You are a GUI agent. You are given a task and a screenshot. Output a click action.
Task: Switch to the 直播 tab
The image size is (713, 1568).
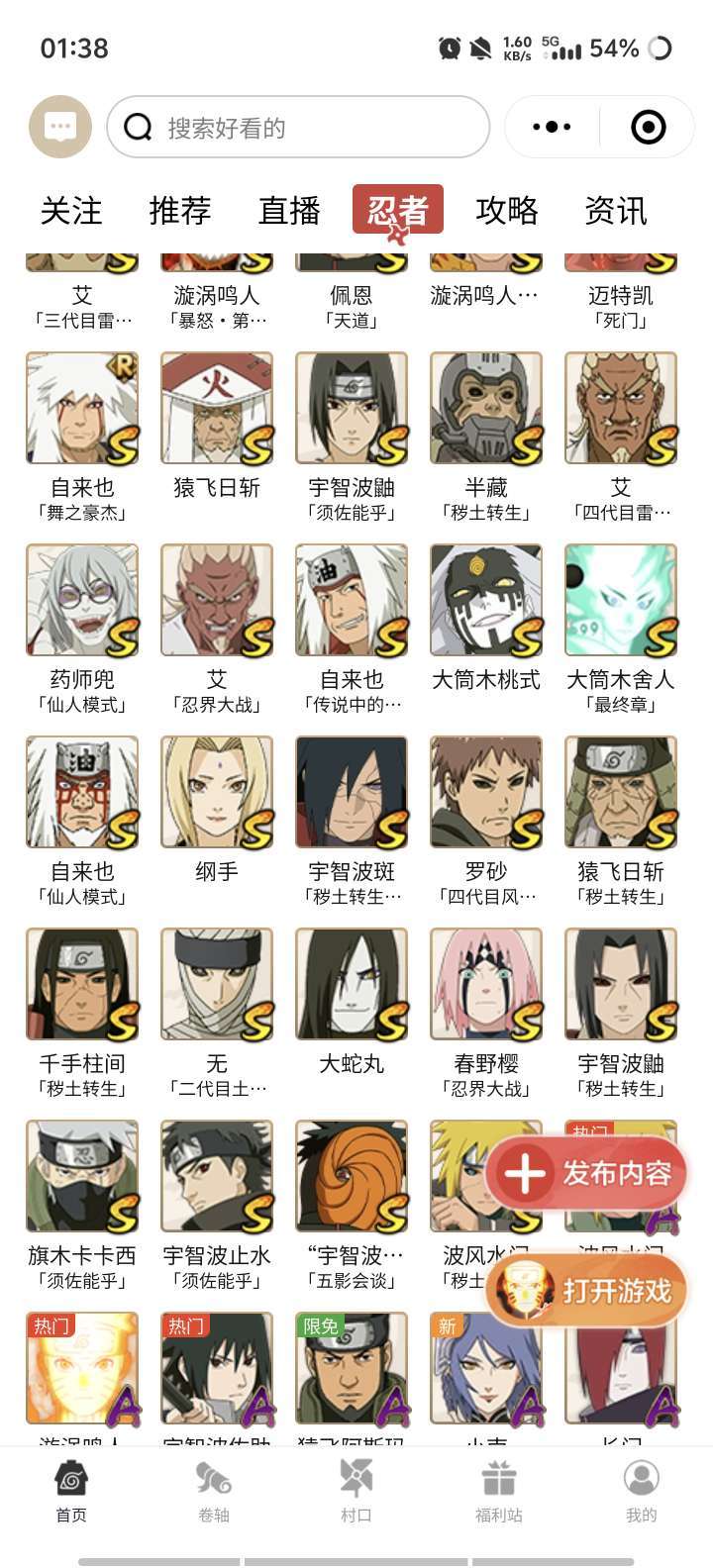point(289,210)
